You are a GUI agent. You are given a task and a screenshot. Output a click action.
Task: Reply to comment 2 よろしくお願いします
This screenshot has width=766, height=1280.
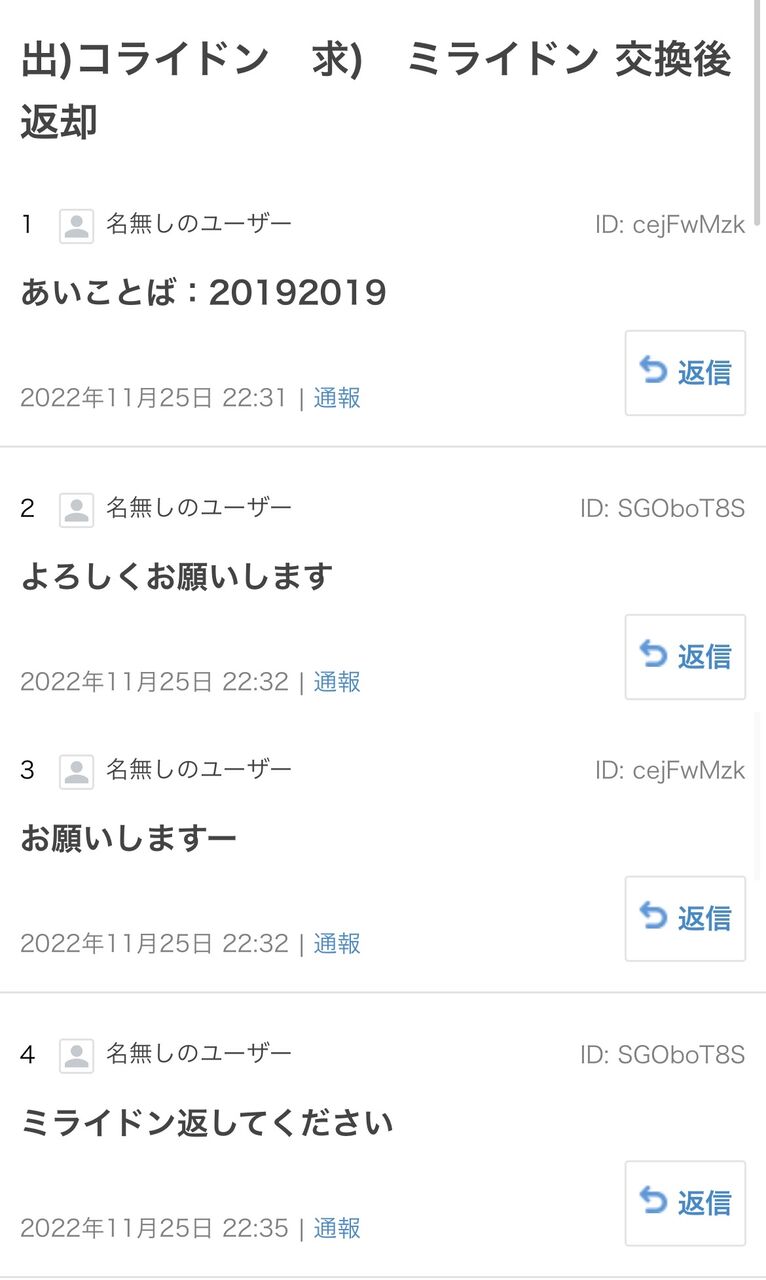[x=685, y=657]
